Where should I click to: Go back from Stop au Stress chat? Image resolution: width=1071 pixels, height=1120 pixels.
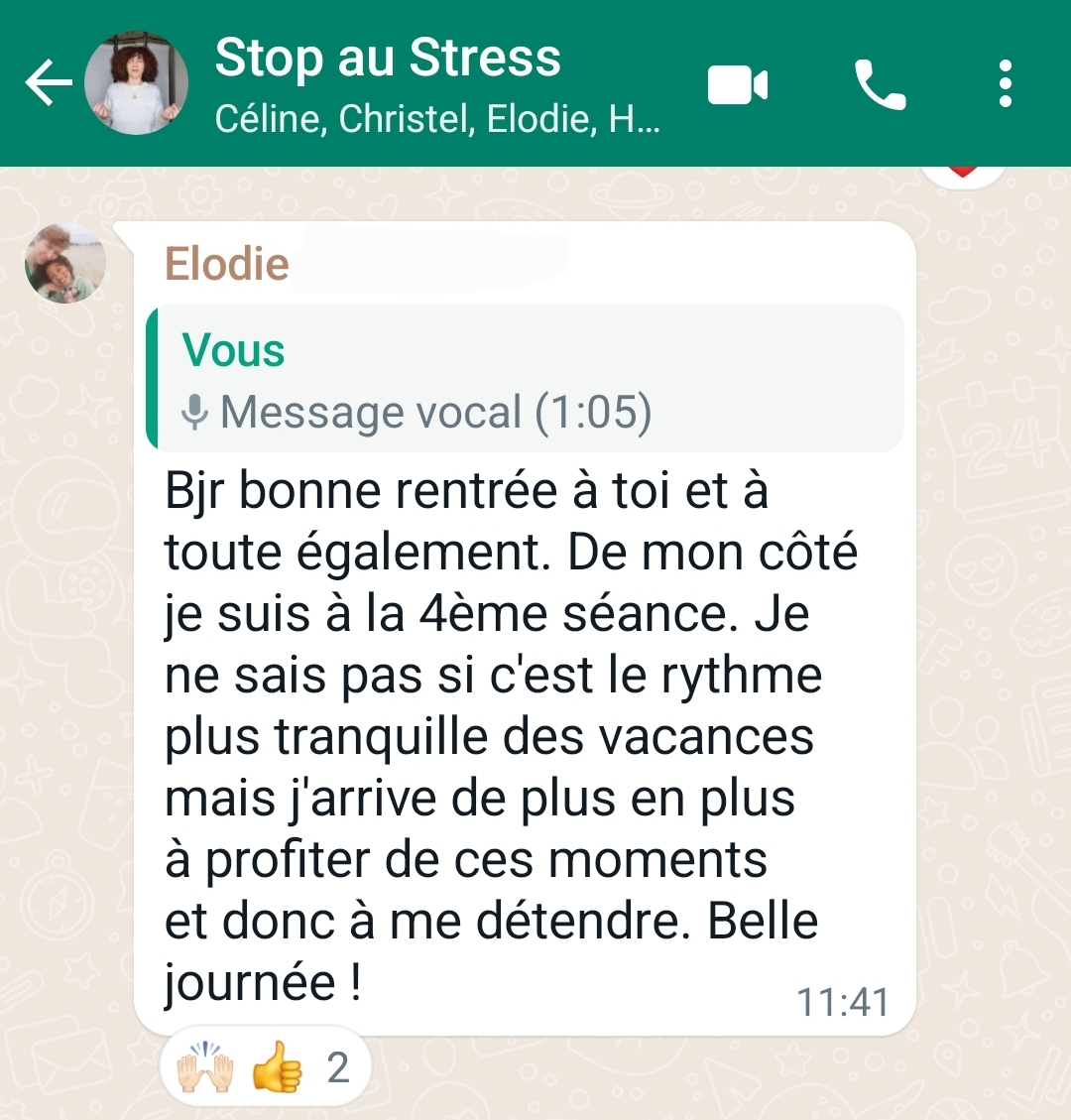tap(48, 84)
